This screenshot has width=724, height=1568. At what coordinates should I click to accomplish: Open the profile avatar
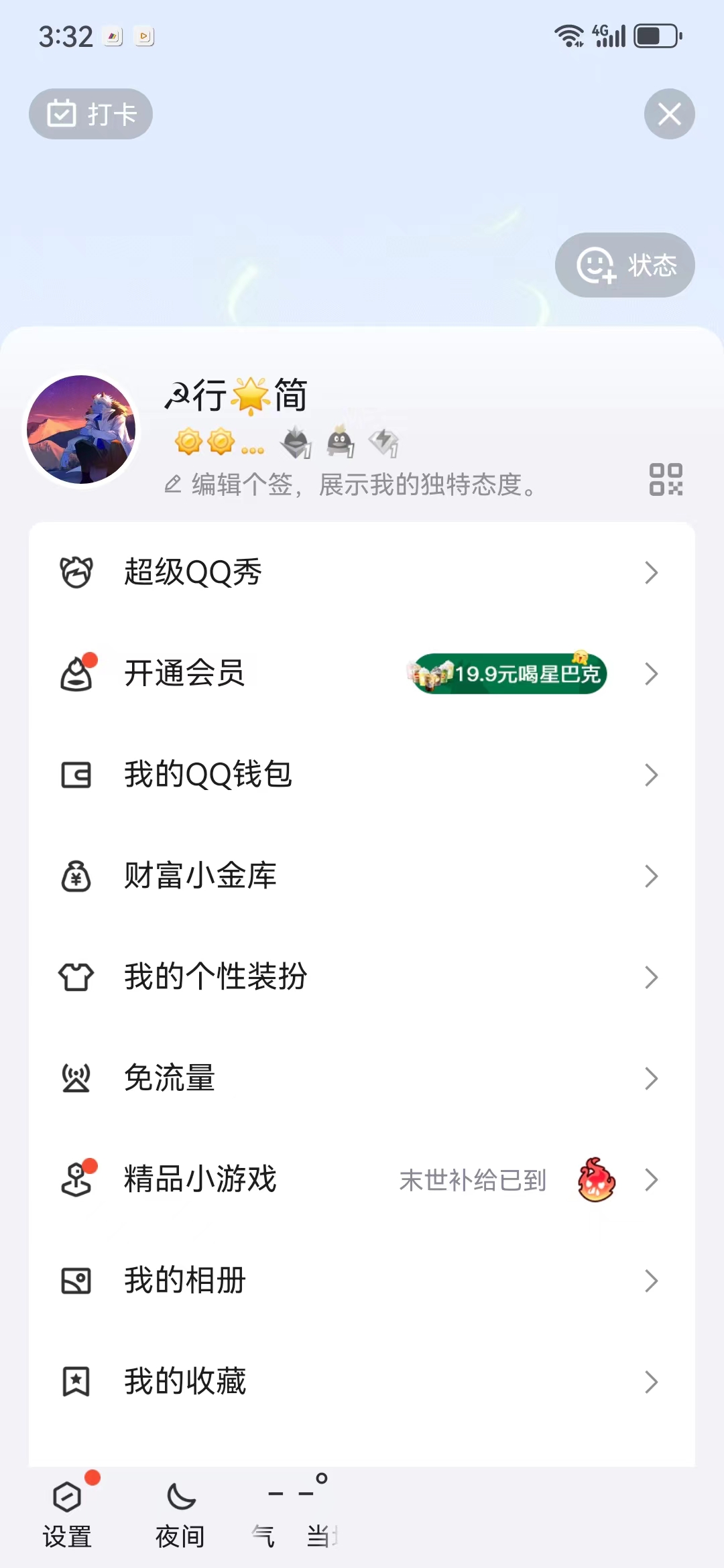(x=81, y=430)
